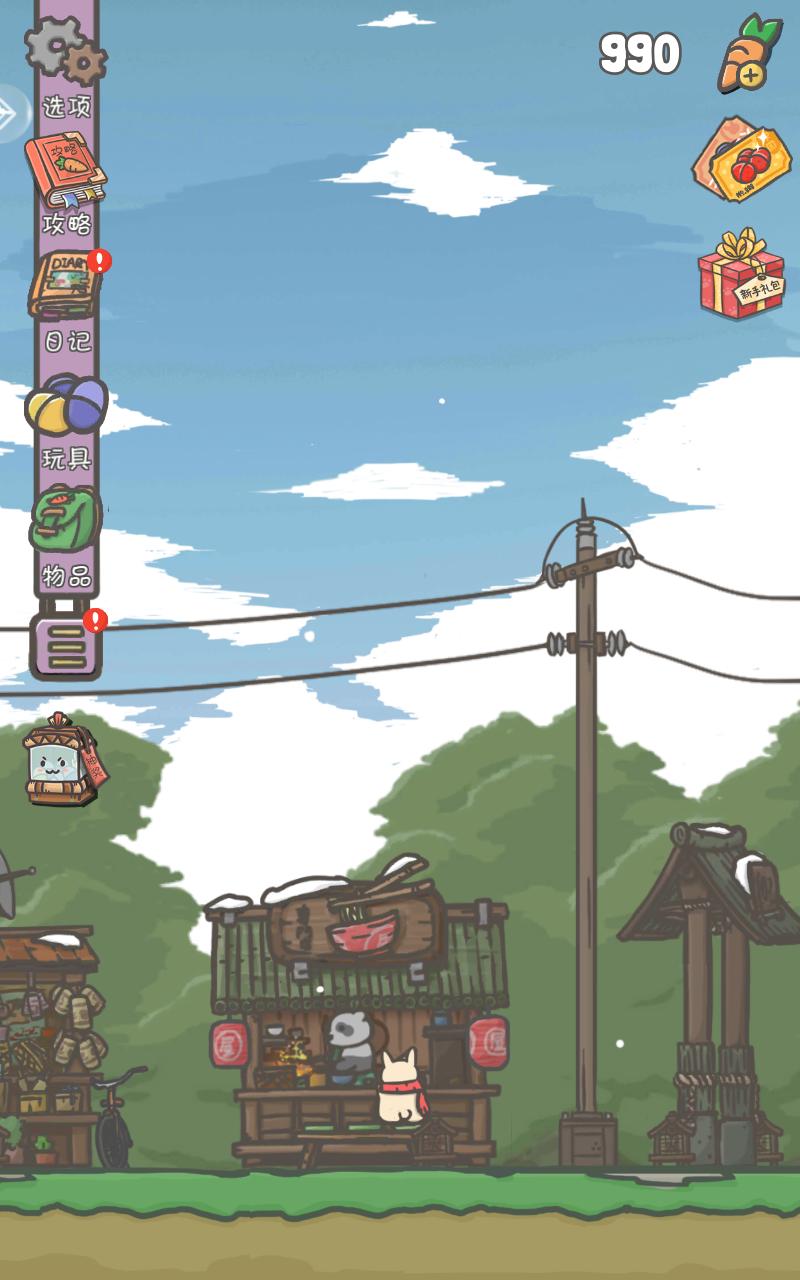Open the 物品 backpack inventory
The image size is (800, 1280).
[x=66, y=522]
